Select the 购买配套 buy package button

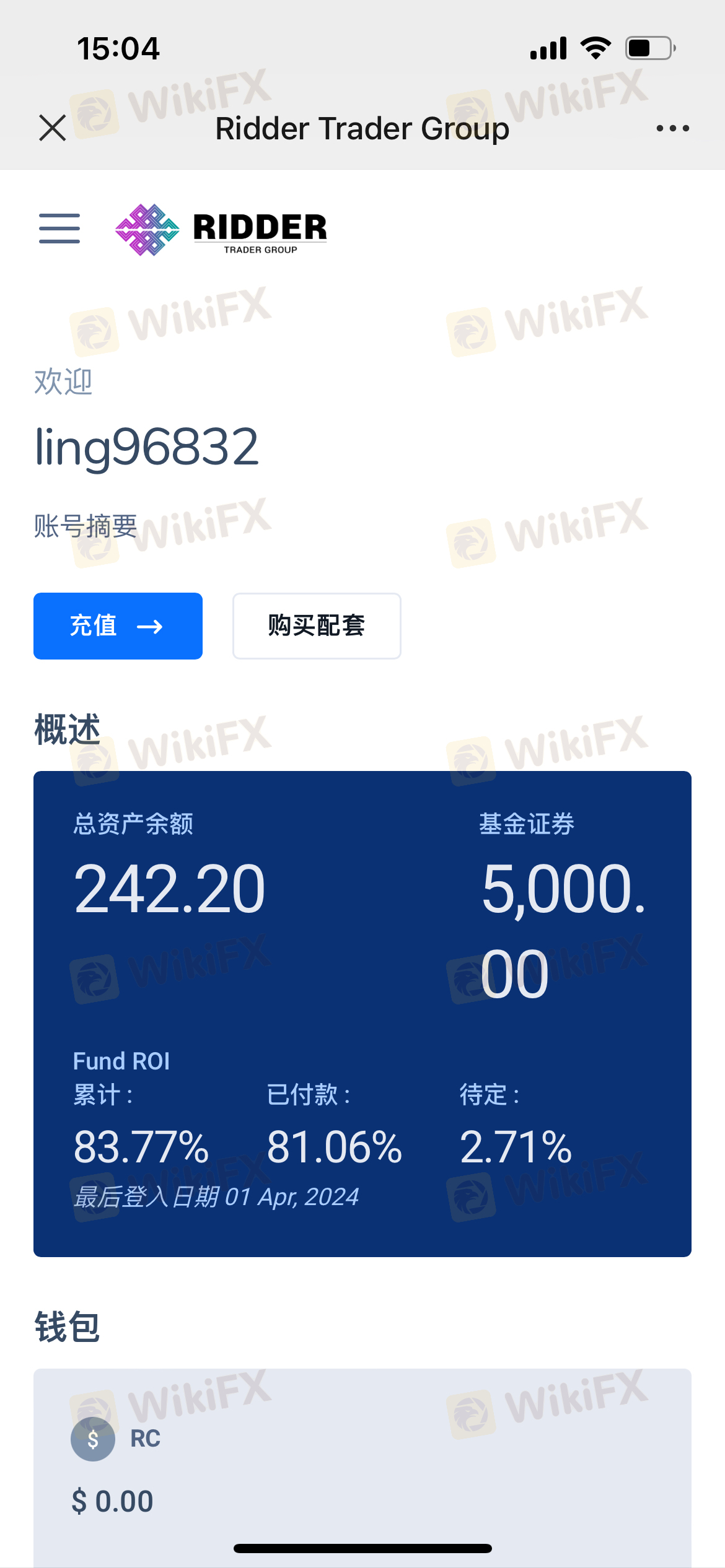[317, 625]
